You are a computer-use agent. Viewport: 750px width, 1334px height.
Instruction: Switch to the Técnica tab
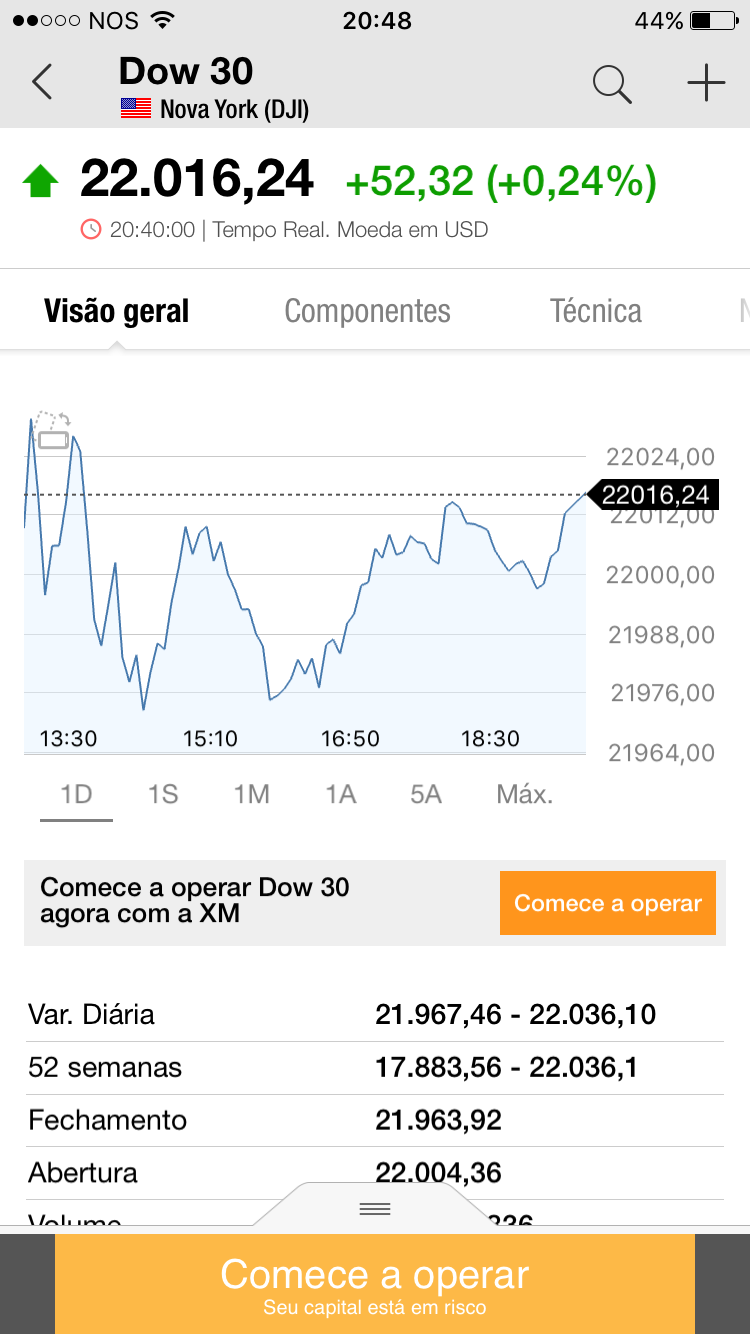tap(595, 311)
